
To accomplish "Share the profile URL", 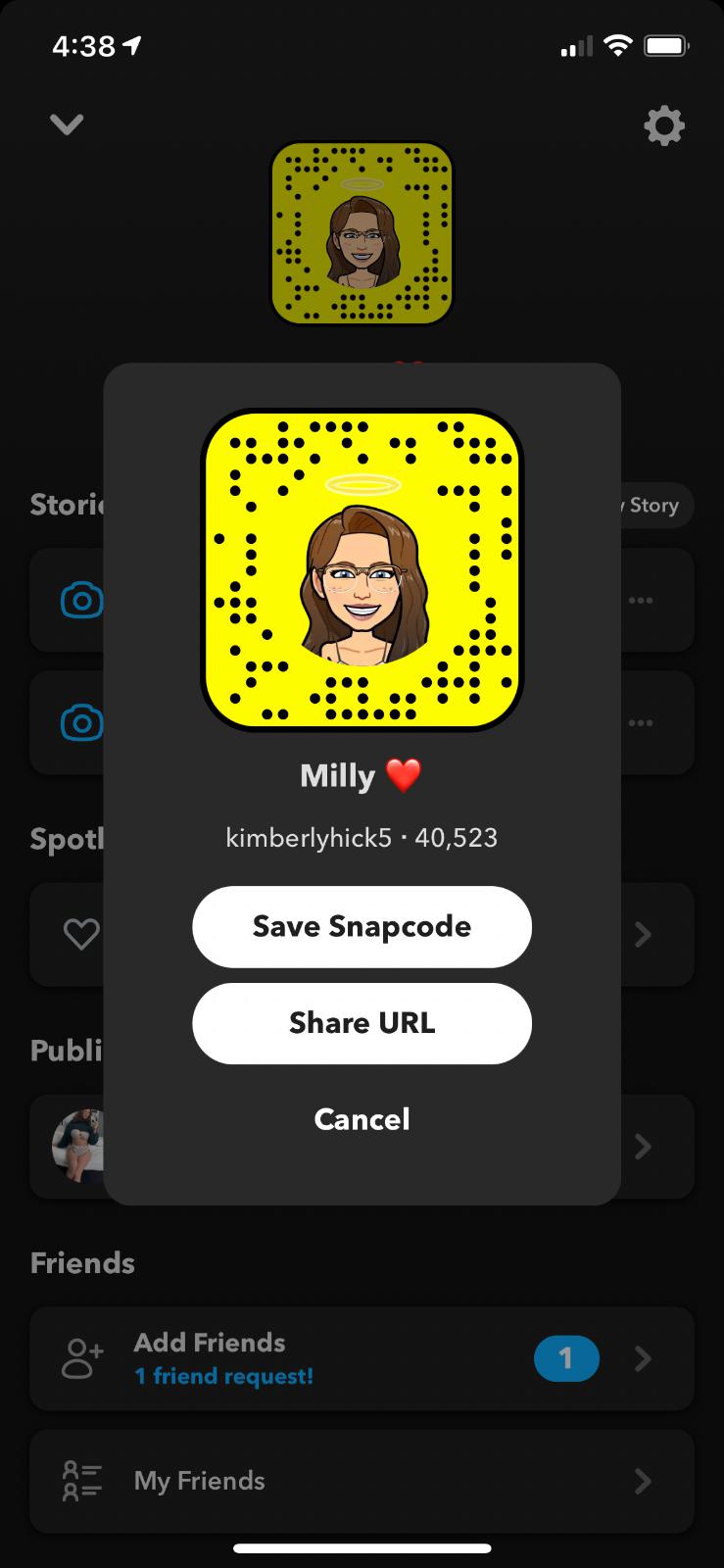I will tap(362, 1023).
